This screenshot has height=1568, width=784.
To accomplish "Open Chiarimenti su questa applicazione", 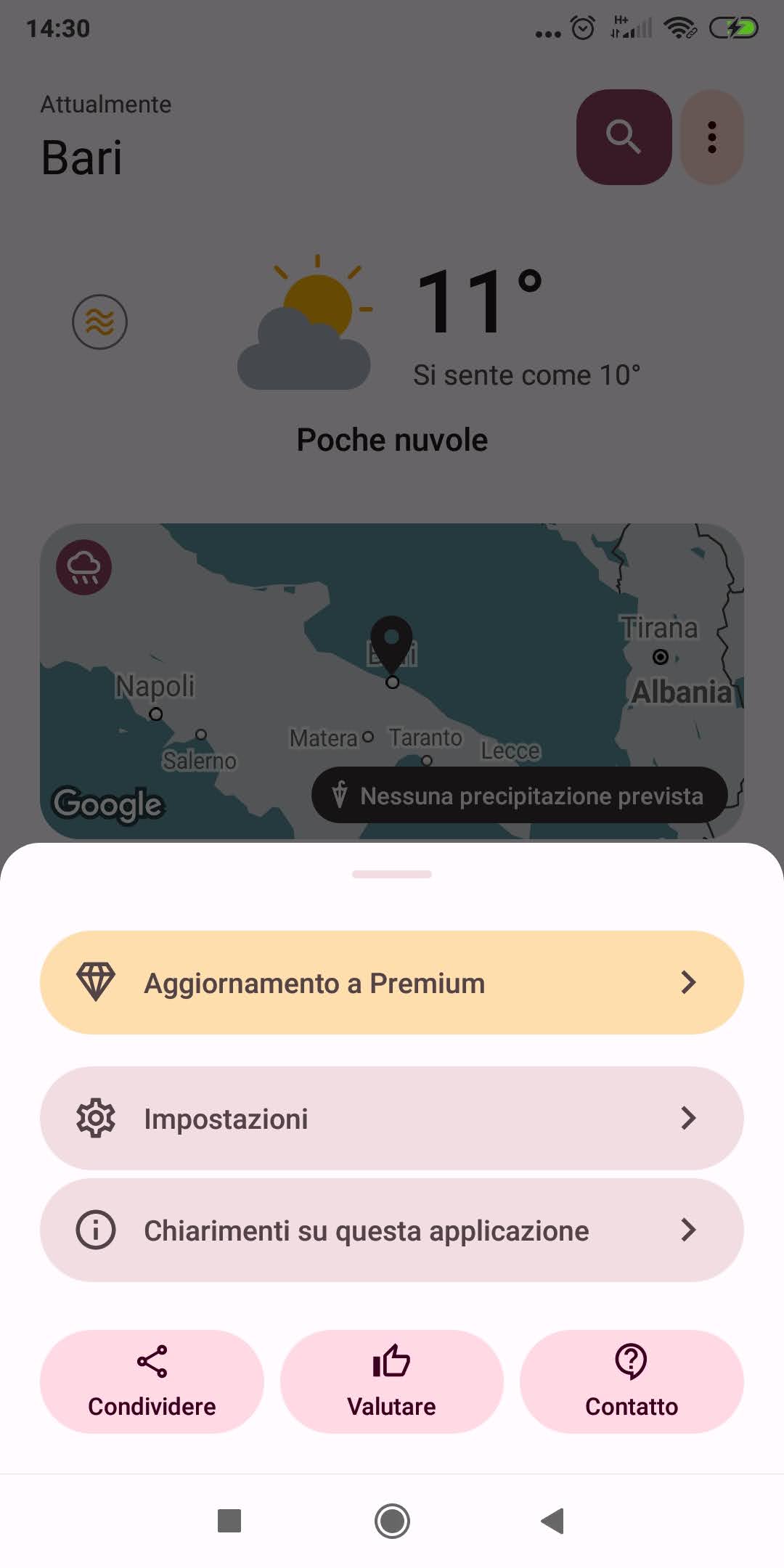I will [392, 1230].
